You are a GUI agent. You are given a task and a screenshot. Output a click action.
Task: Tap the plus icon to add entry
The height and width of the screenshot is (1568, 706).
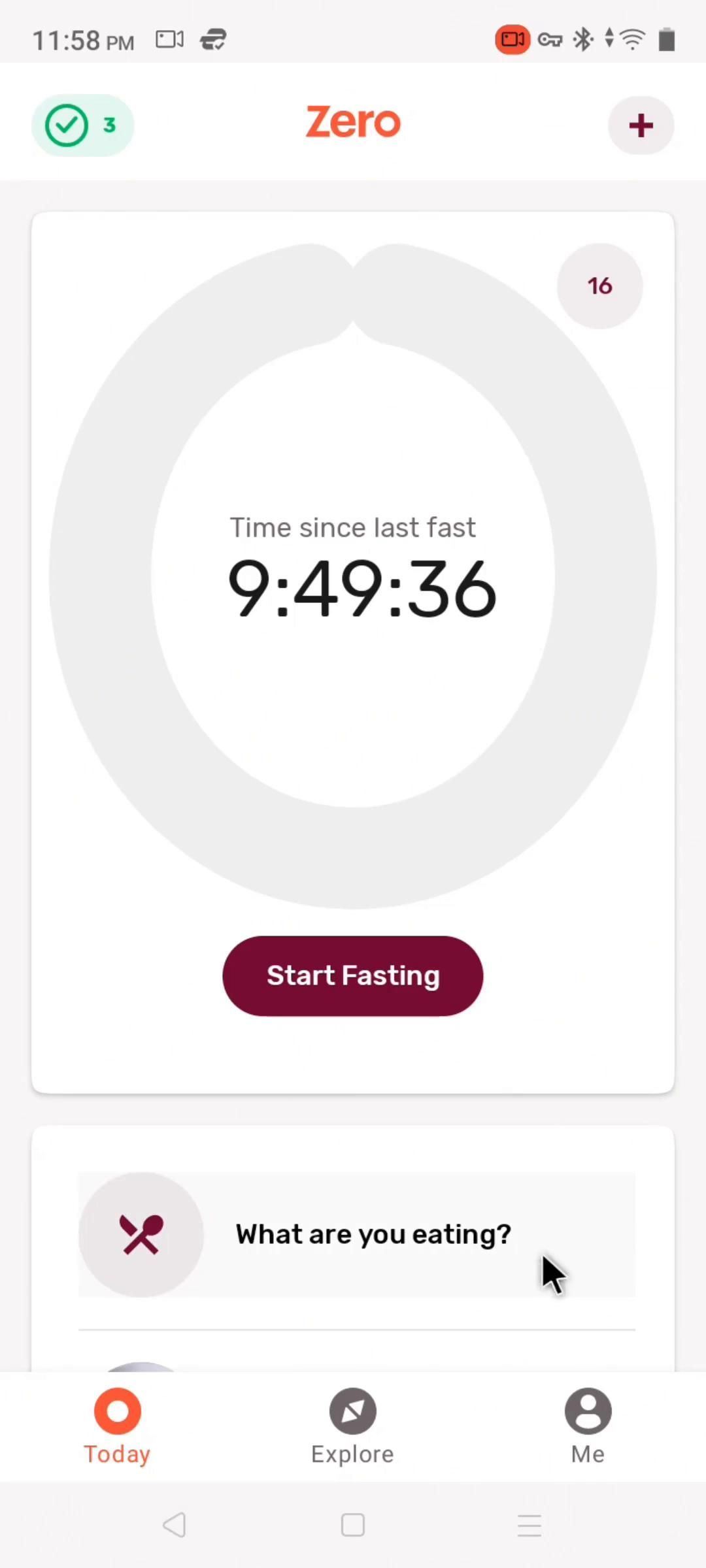click(x=641, y=125)
